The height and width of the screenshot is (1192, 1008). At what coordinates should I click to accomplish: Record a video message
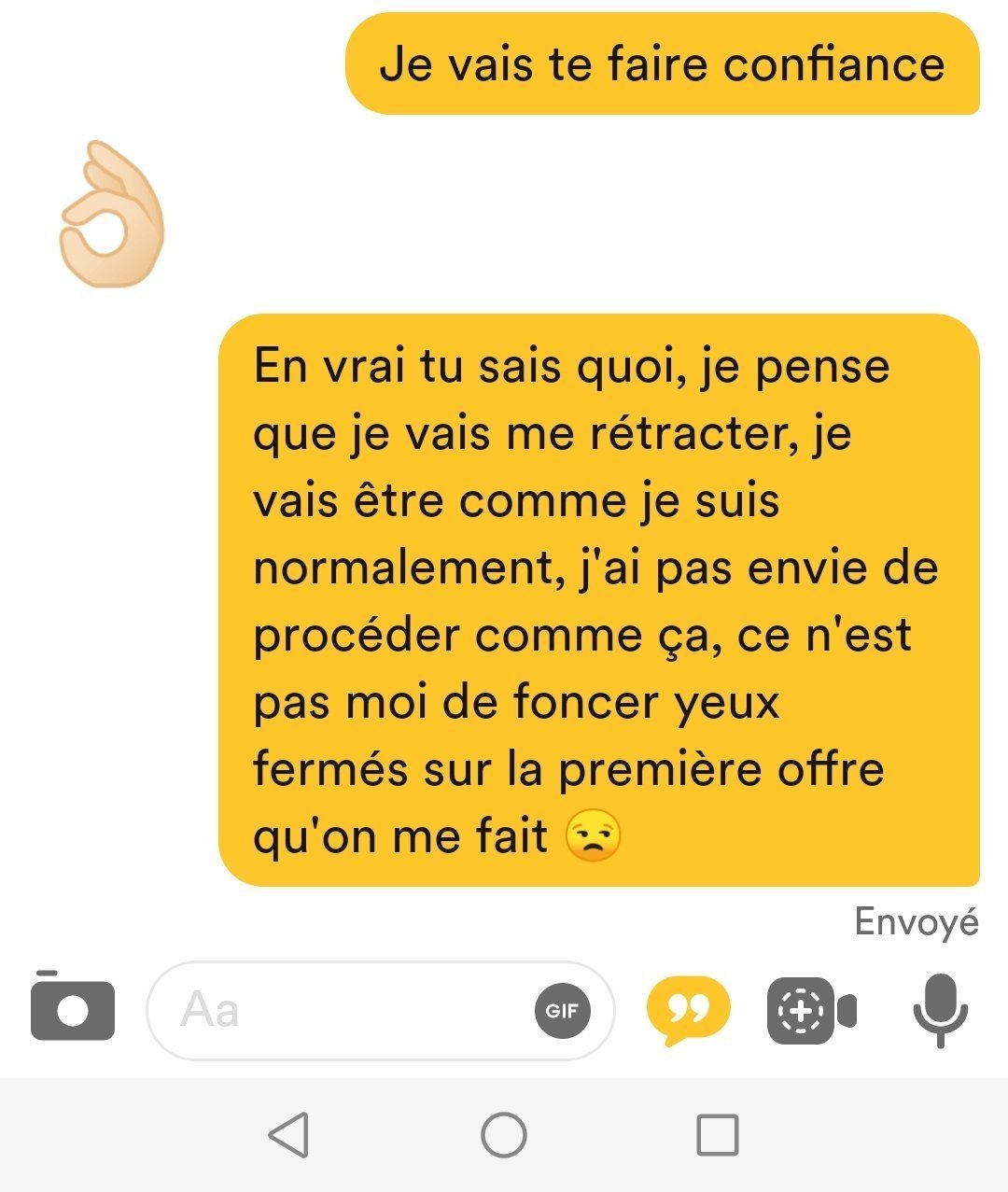coord(811,1010)
